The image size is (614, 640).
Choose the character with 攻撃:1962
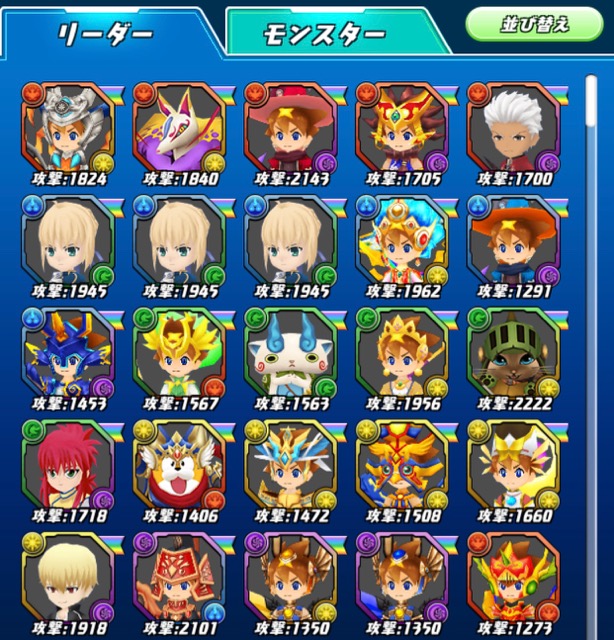tap(403, 242)
